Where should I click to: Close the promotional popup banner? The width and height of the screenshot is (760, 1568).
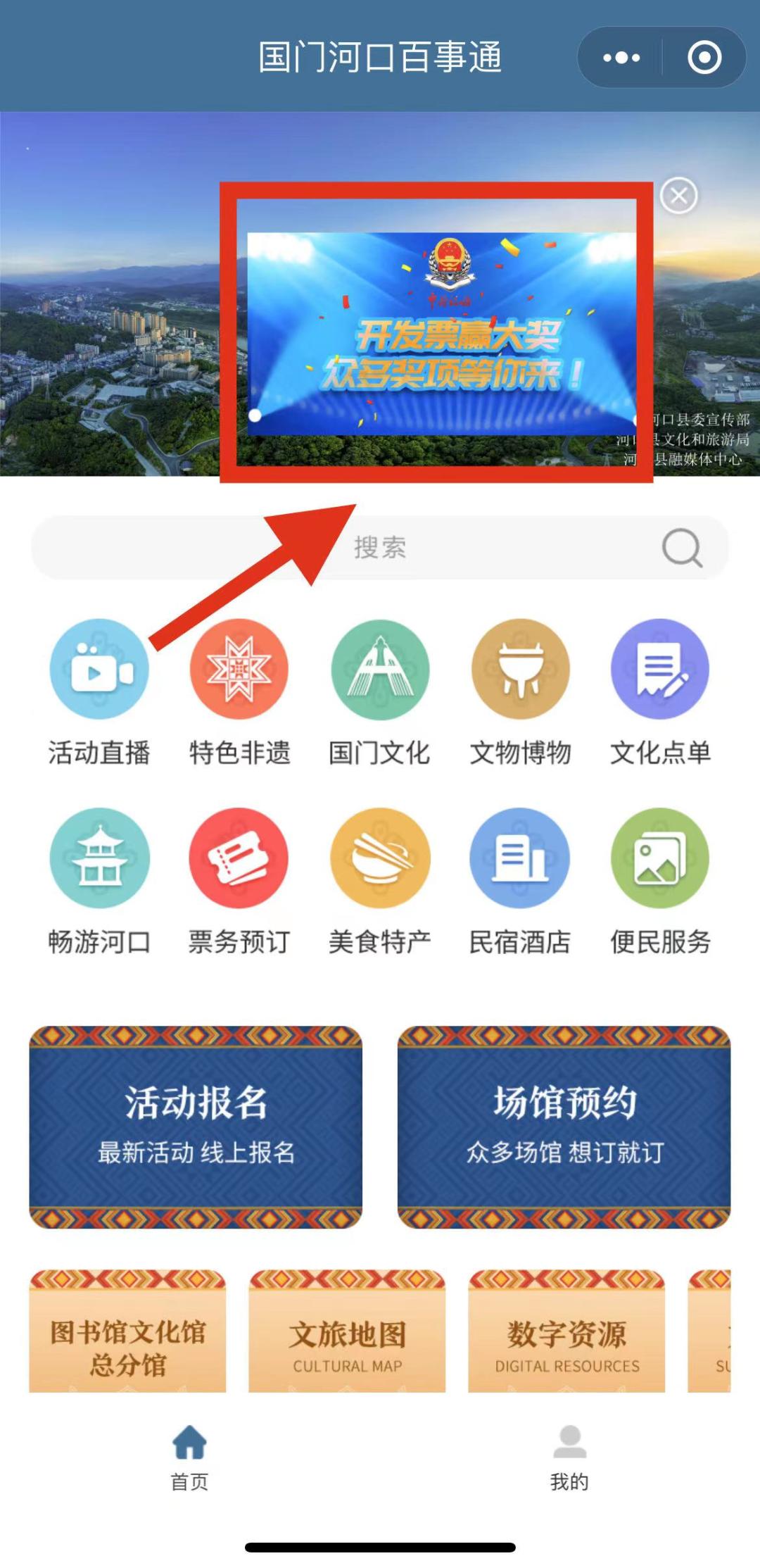pos(678,196)
